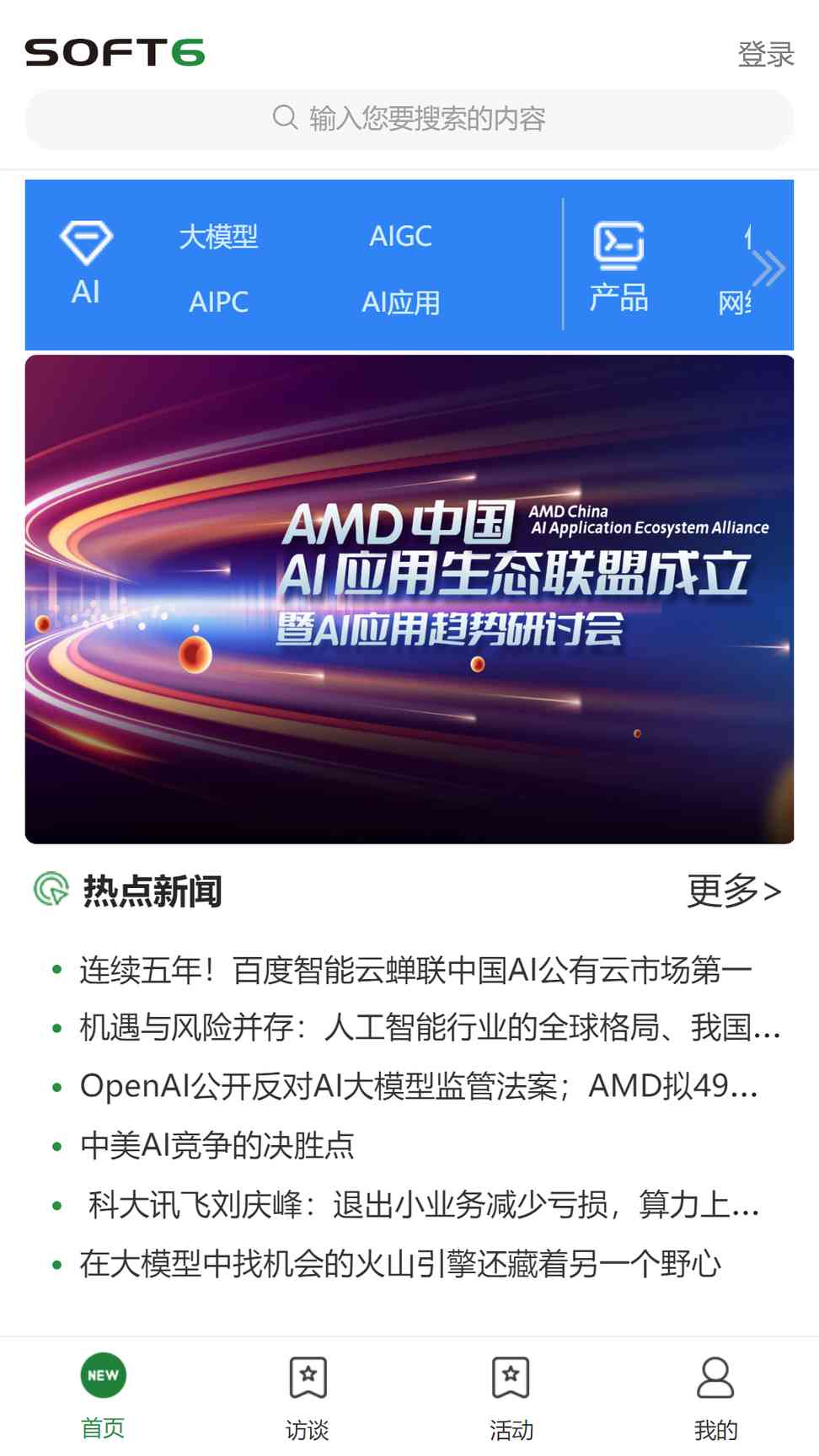
Task: Tap 更多 to see more hot news
Action: coord(734,891)
